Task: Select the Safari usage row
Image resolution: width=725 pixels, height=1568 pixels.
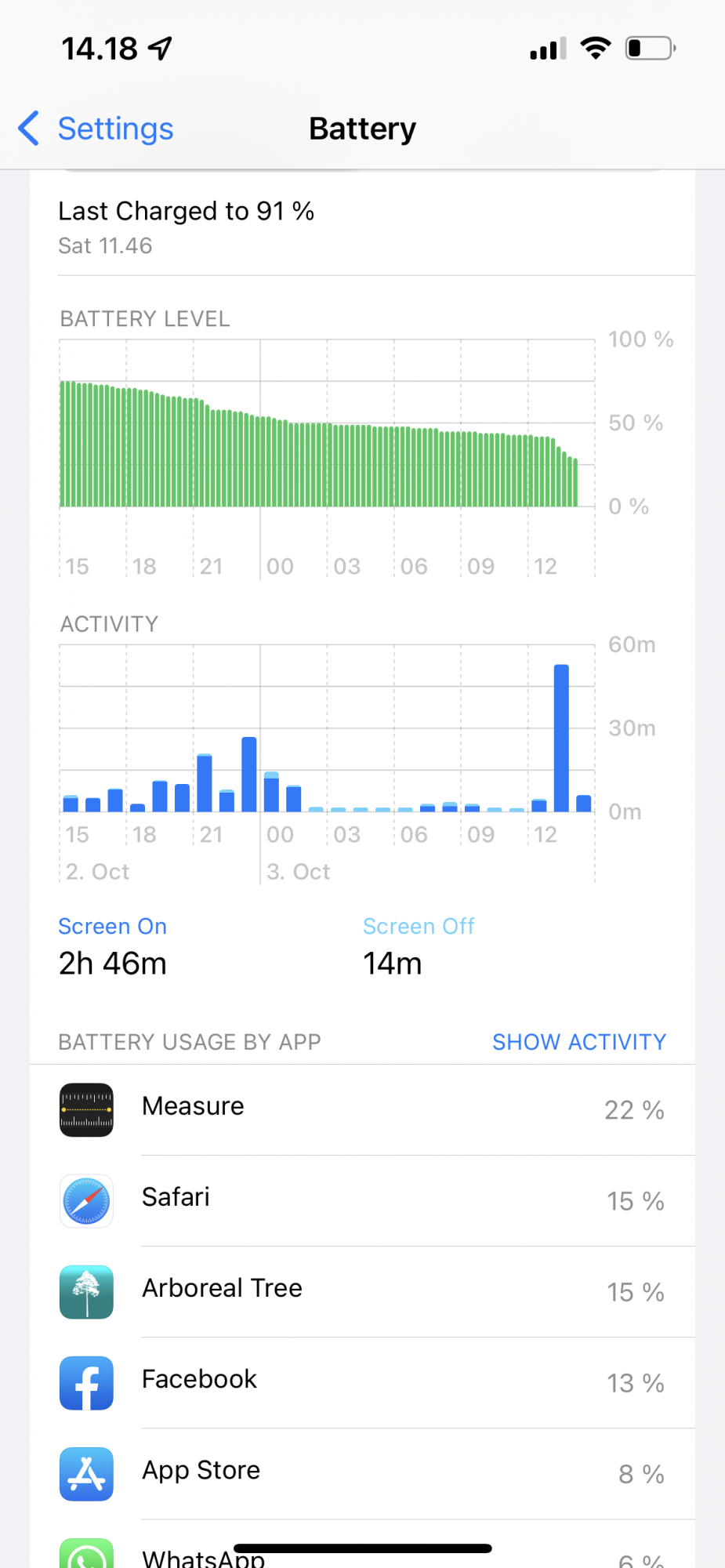Action: tap(362, 1200)
